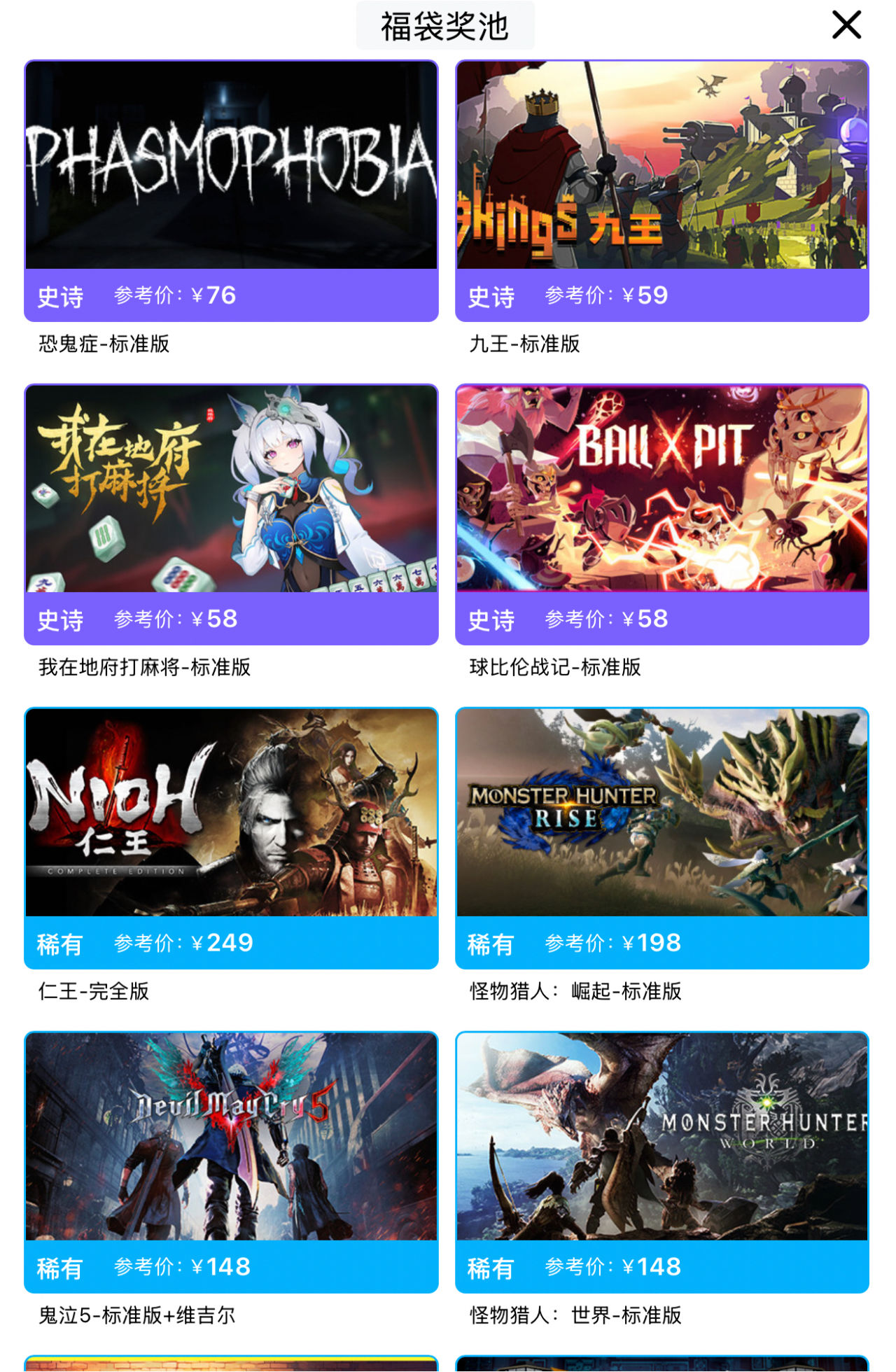Select the 怪物猎人：世界-标准版 card

click(661, 1162)
